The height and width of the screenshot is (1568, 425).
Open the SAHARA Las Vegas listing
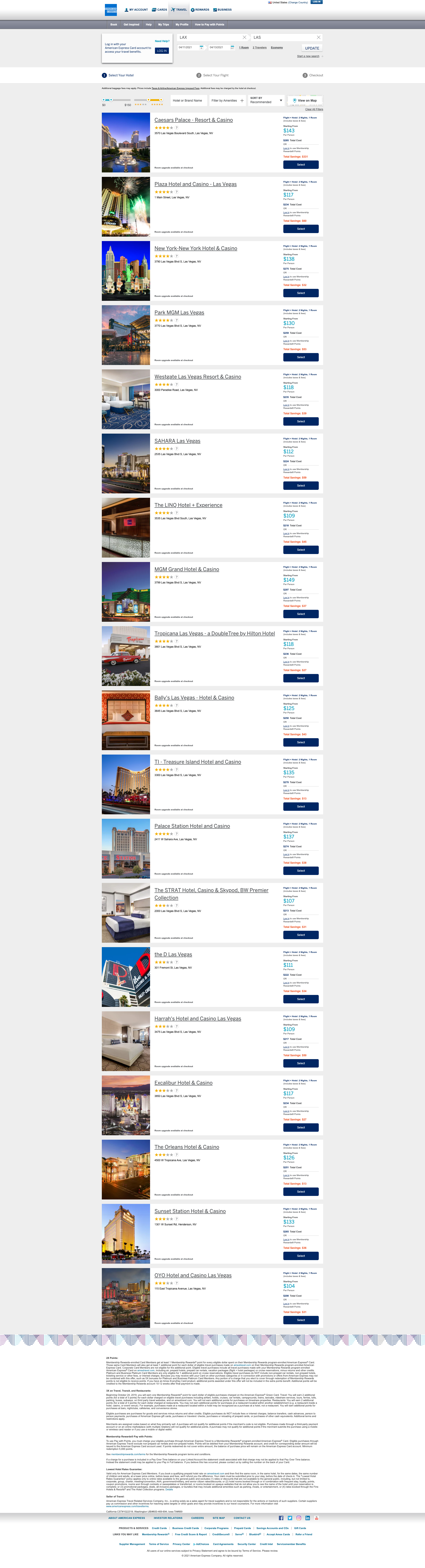point(177,441)
